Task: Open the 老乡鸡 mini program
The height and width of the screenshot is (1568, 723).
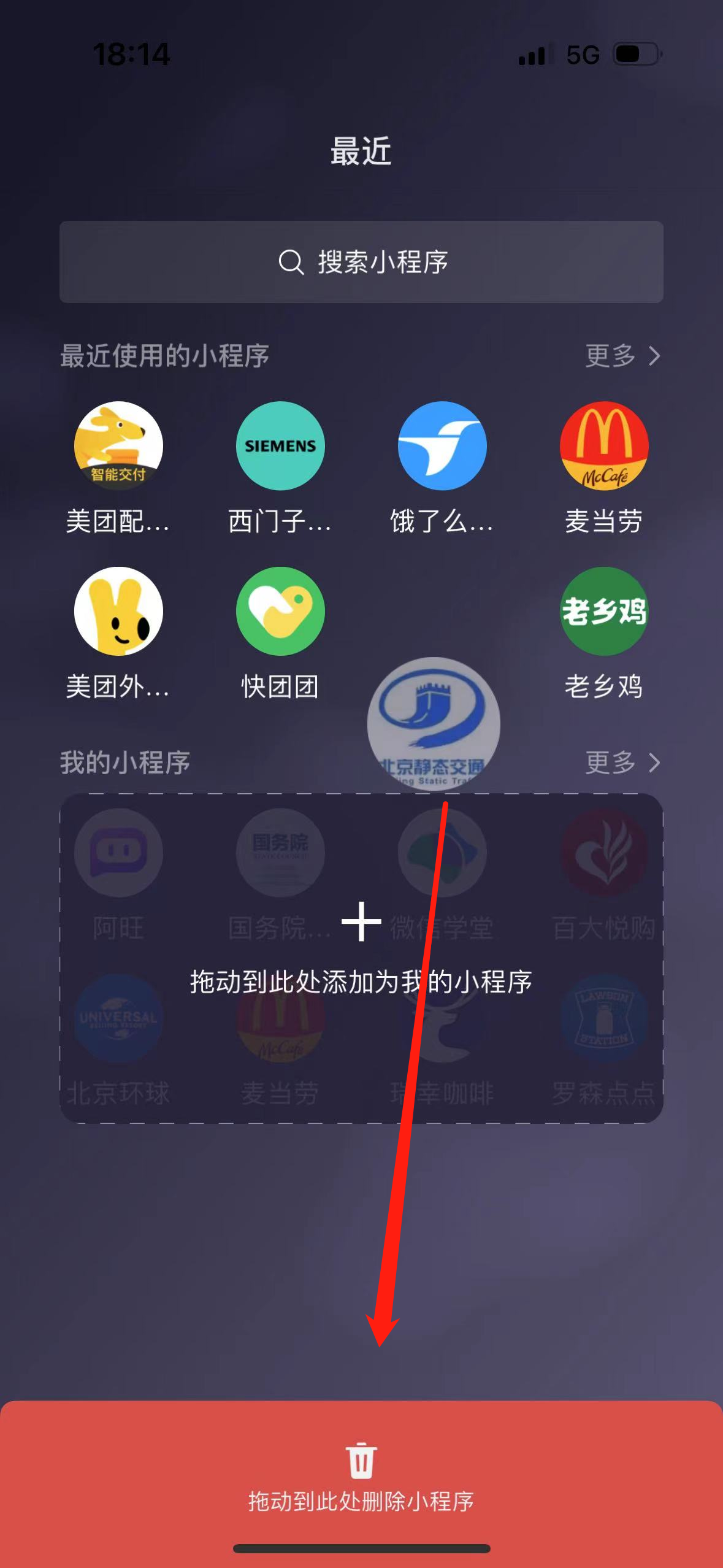Action: point(604,611)
